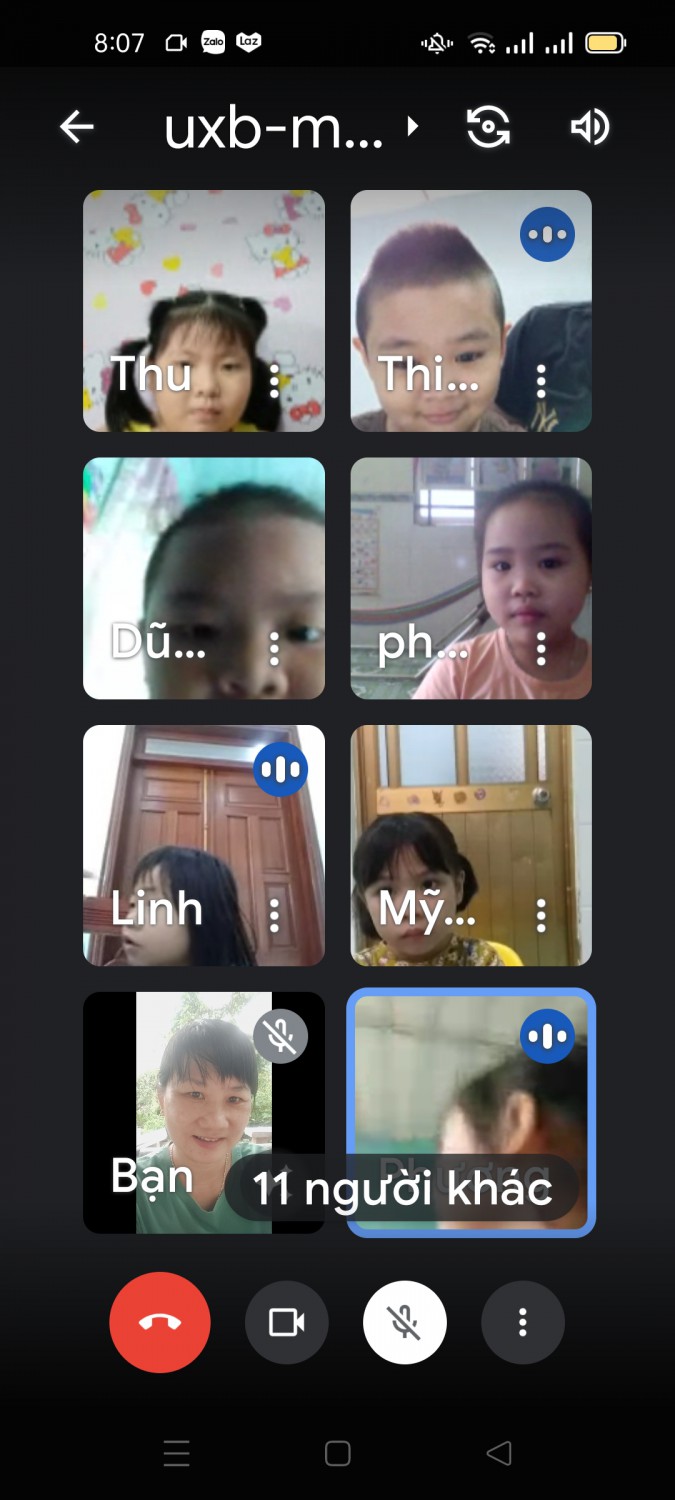This screenshot has height=1500, width=675.
Task: Open options for participant ph...
Action: (541, 648)
